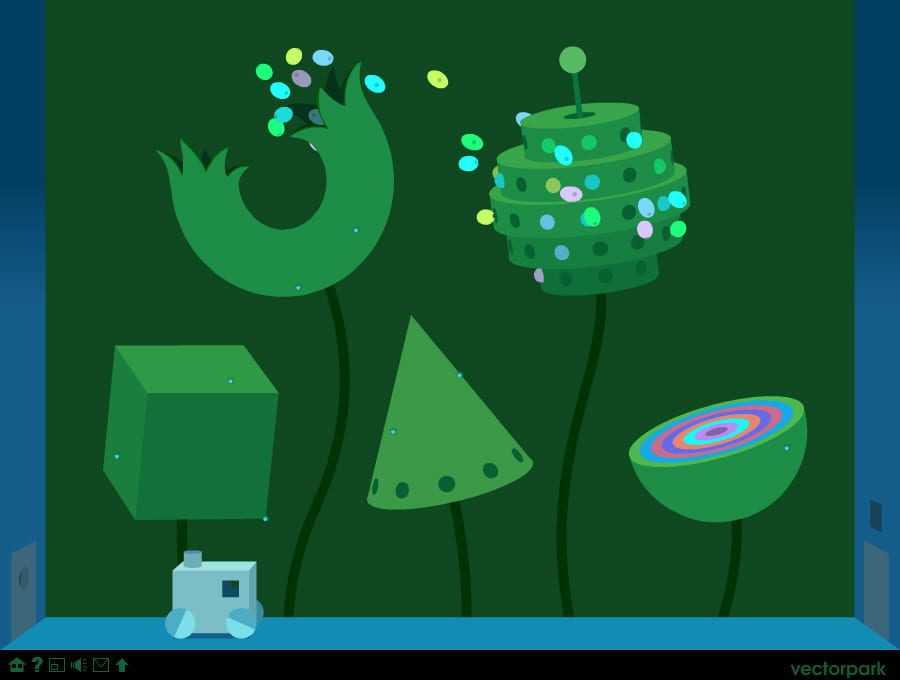Viewport: 900px width, 680px height.
Task: Tap the rainbow-ringed bowl plant
Action: pyautogui.click(x=718, y=460)
